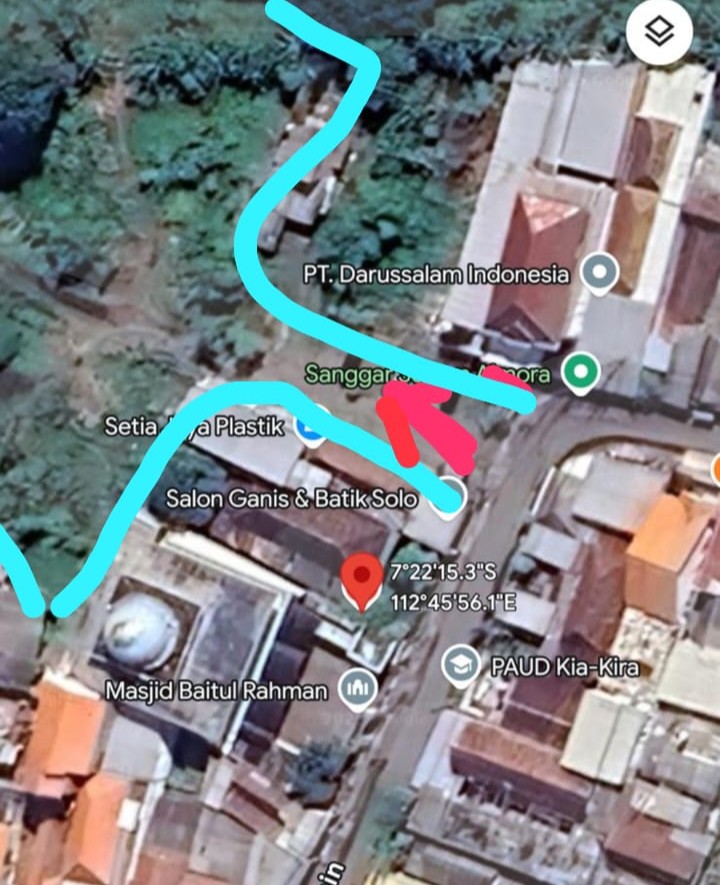Viewport: 720px width, 885px height.
Task: Select the PT. Darussalam Indonesia place marker
Action: (x=598, y=272)
